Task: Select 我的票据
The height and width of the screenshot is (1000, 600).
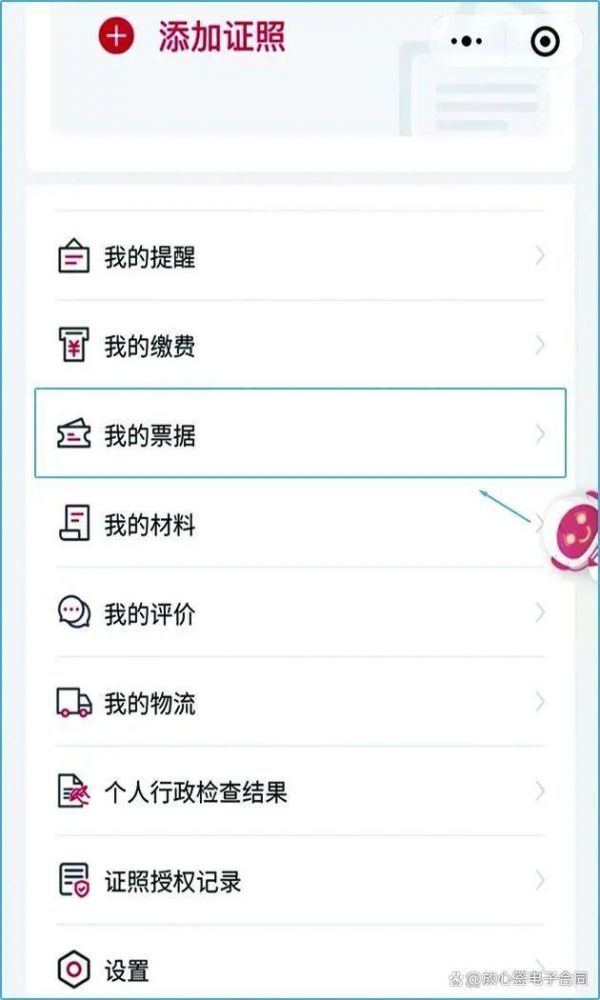Action: pyautogui.click(x=300, y=433)
